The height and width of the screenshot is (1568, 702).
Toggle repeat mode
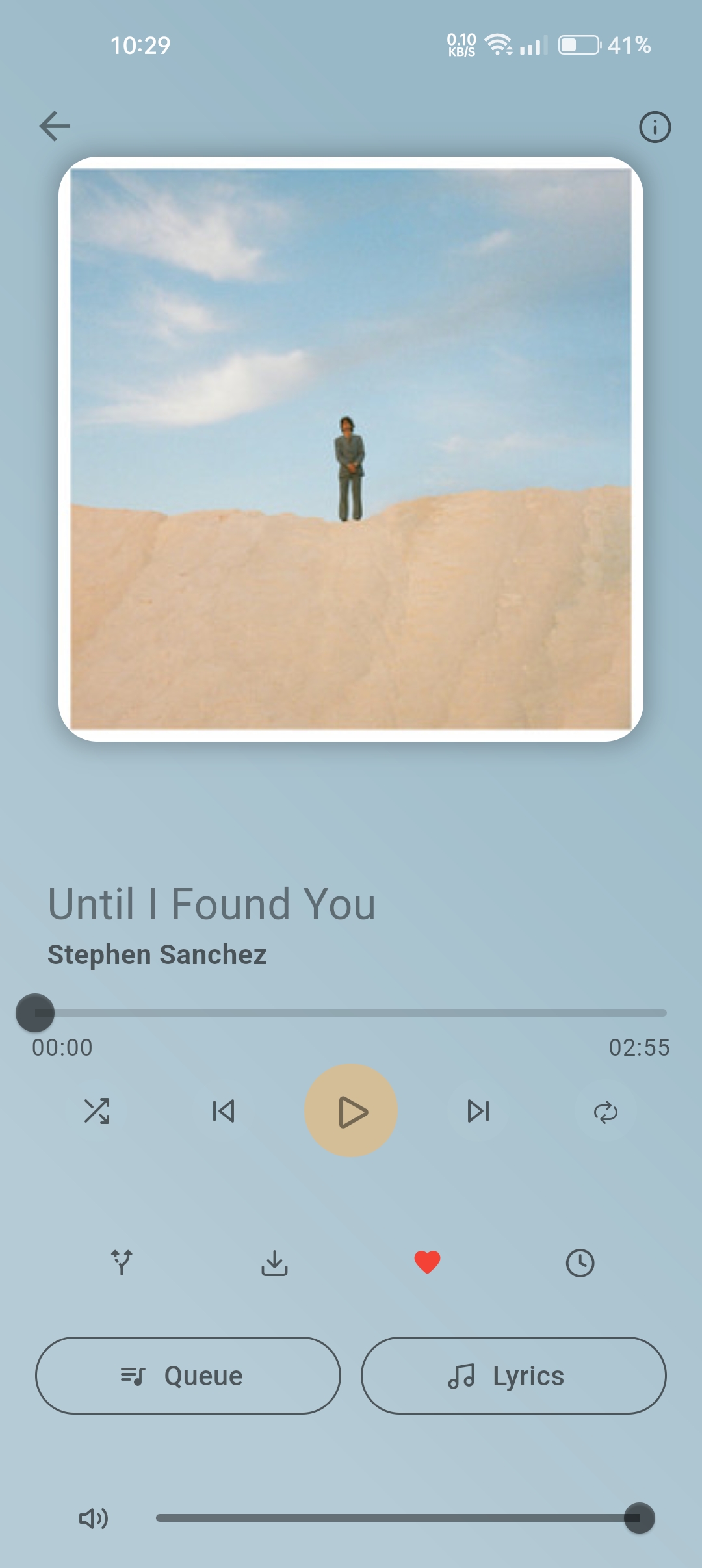pyautogui.click(x=605, y=1112)
